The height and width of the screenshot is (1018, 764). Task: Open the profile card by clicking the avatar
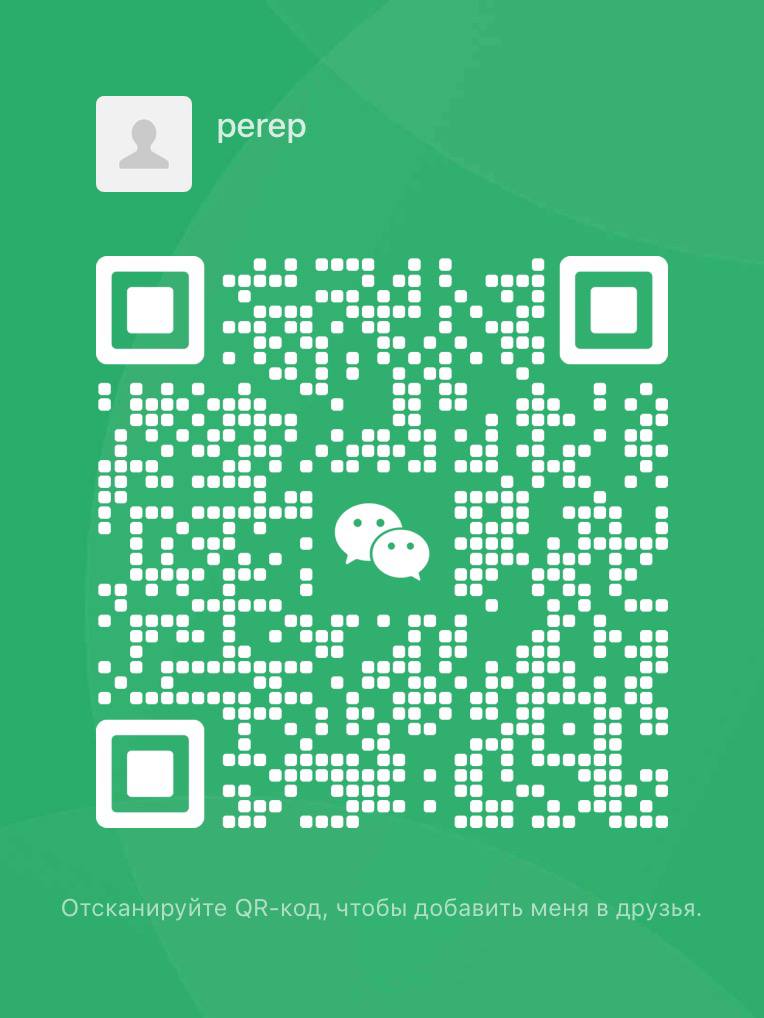144,143
